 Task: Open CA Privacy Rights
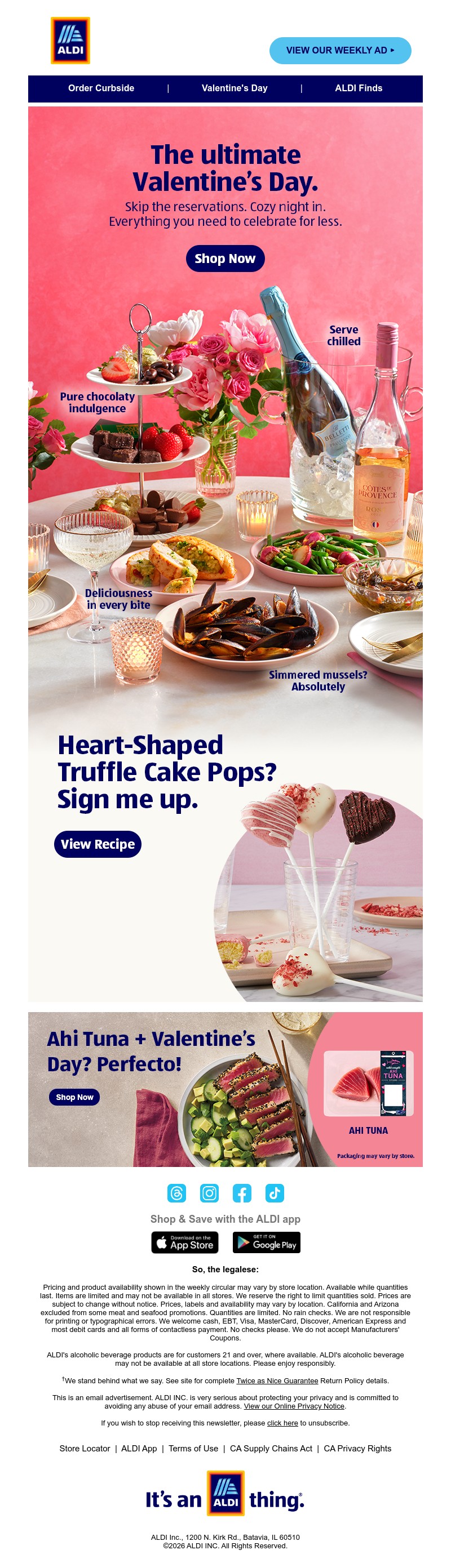point(357,1449)
